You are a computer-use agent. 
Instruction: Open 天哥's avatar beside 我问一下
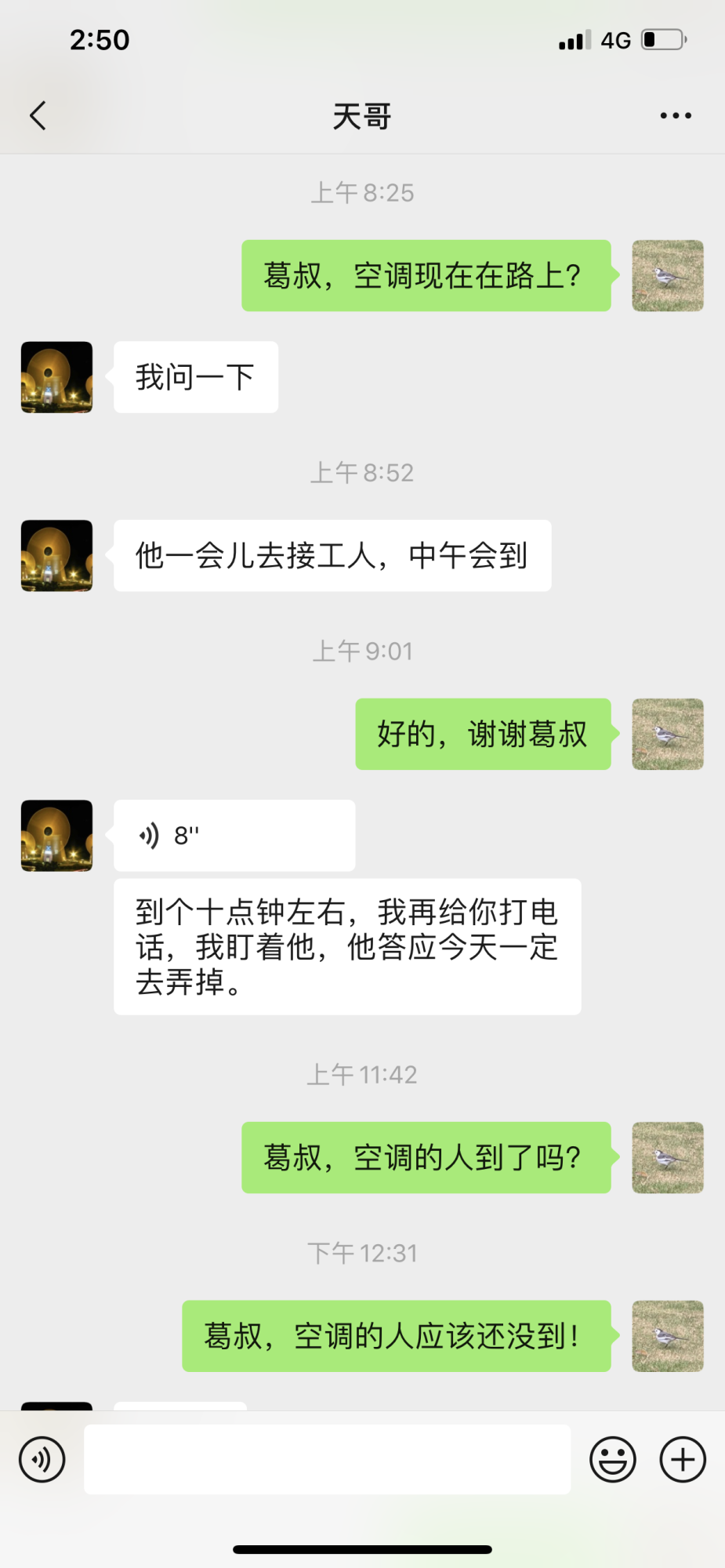coord(56,377)
